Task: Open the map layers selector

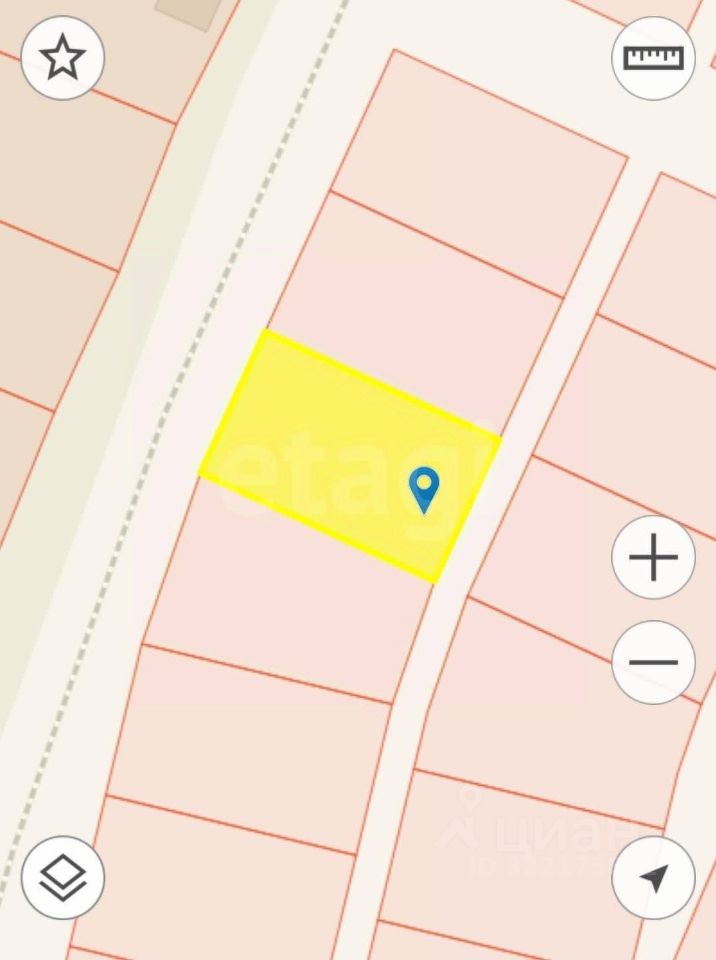Action: tap(63, 877)
